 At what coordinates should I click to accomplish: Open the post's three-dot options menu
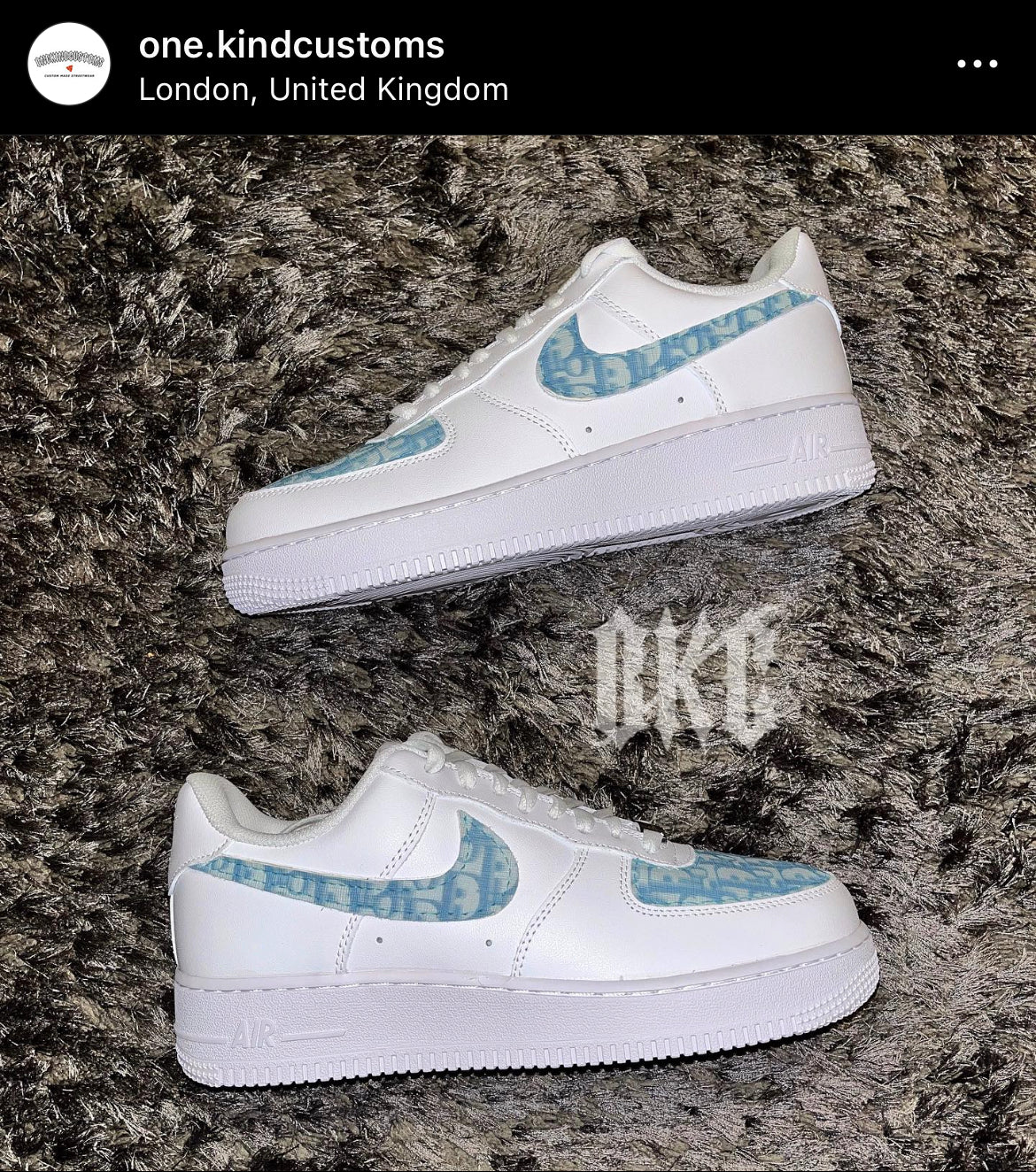tap(978, 64)
